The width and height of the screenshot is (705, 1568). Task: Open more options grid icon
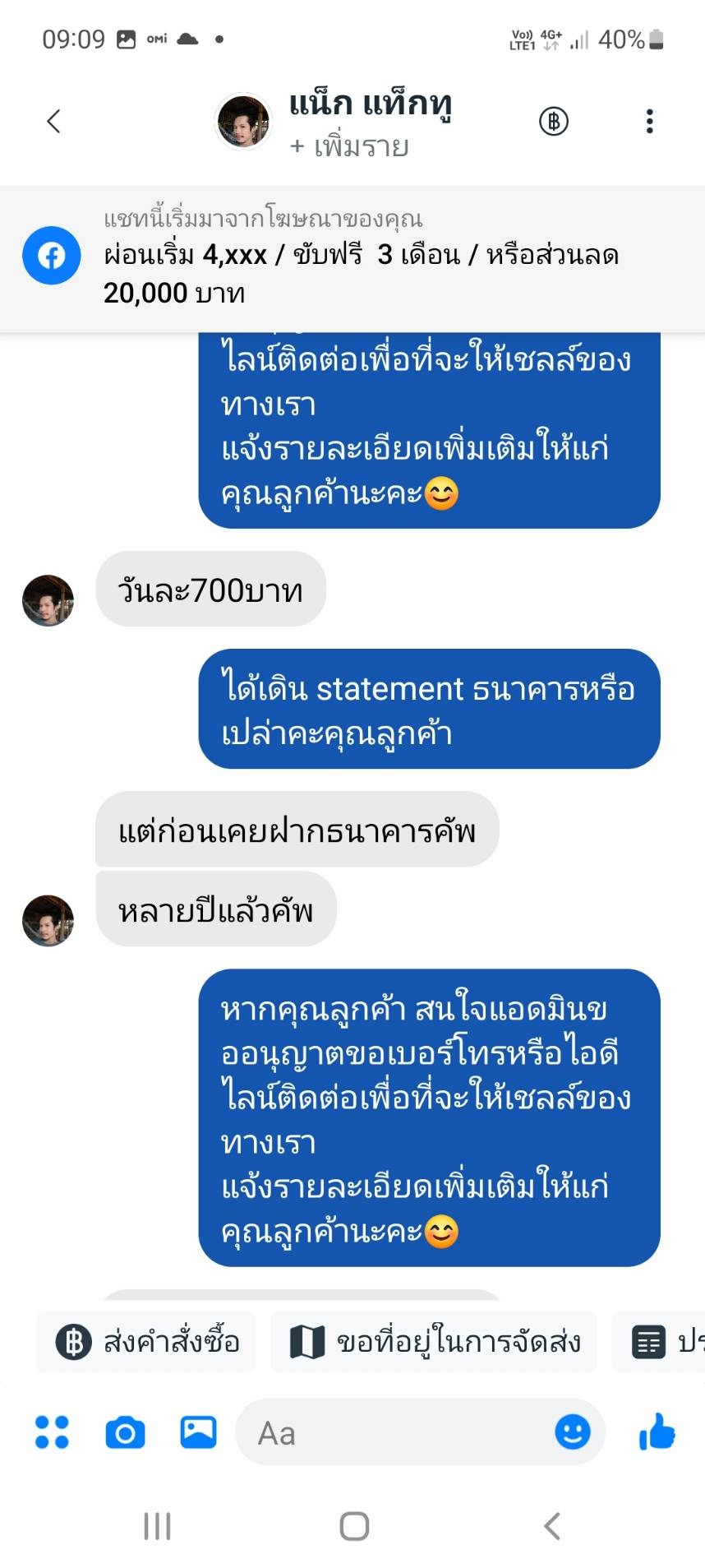(x=52, y=1432)
